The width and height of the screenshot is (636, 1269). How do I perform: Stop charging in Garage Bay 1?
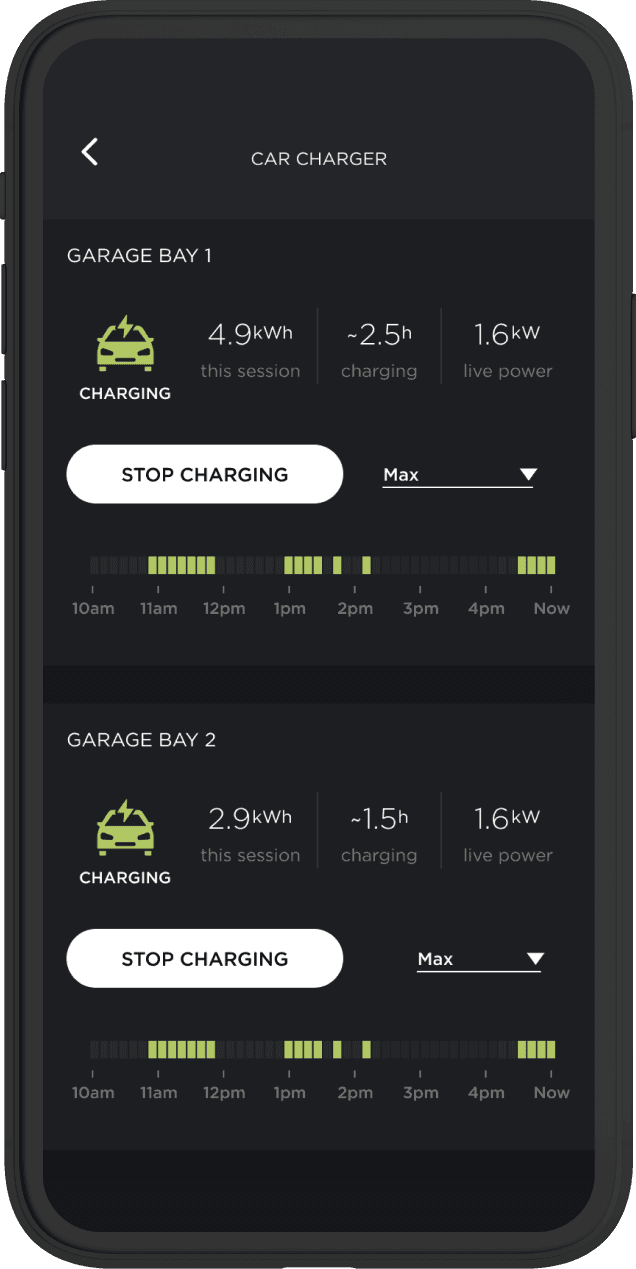(205, 474)
